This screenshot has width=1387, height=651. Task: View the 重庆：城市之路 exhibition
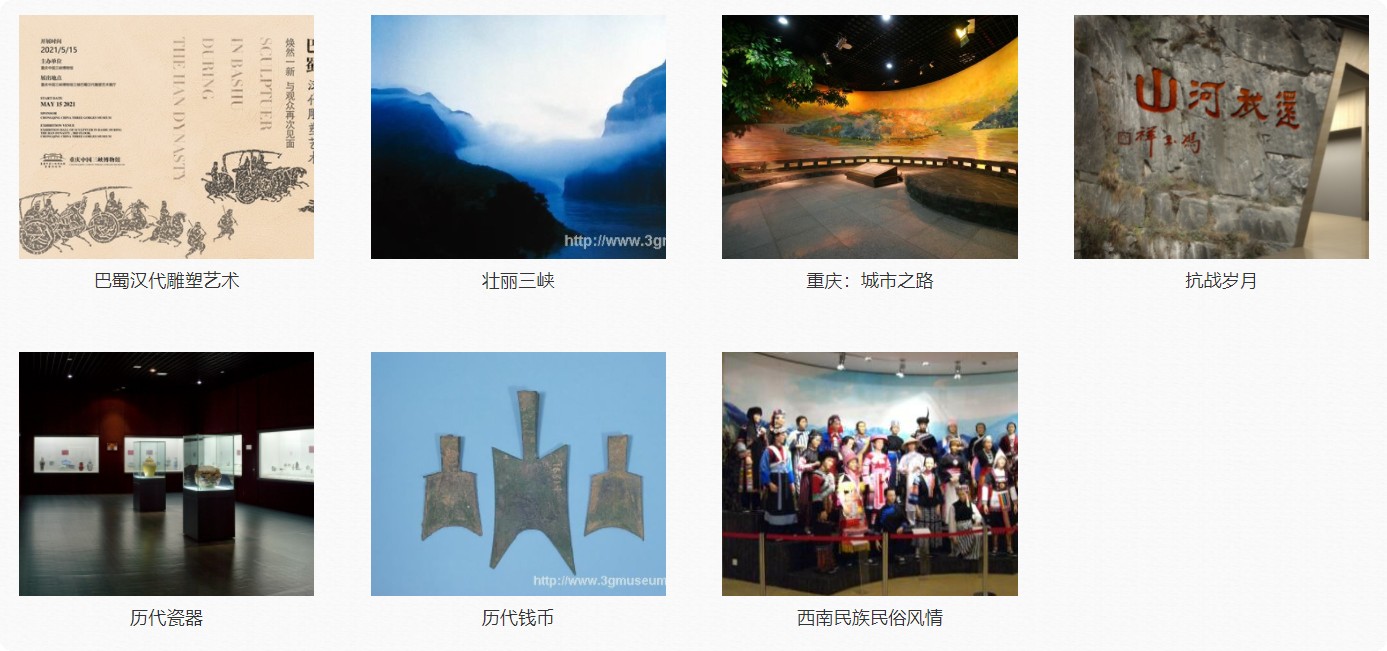coord(869,137)
